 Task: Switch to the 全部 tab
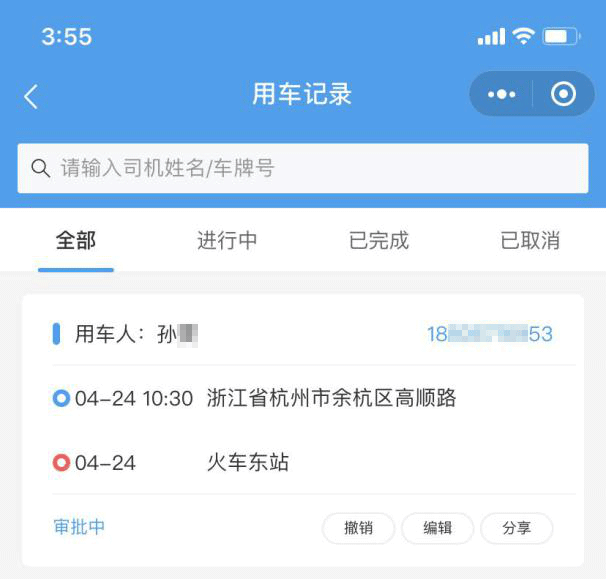(x=76, y=241)
